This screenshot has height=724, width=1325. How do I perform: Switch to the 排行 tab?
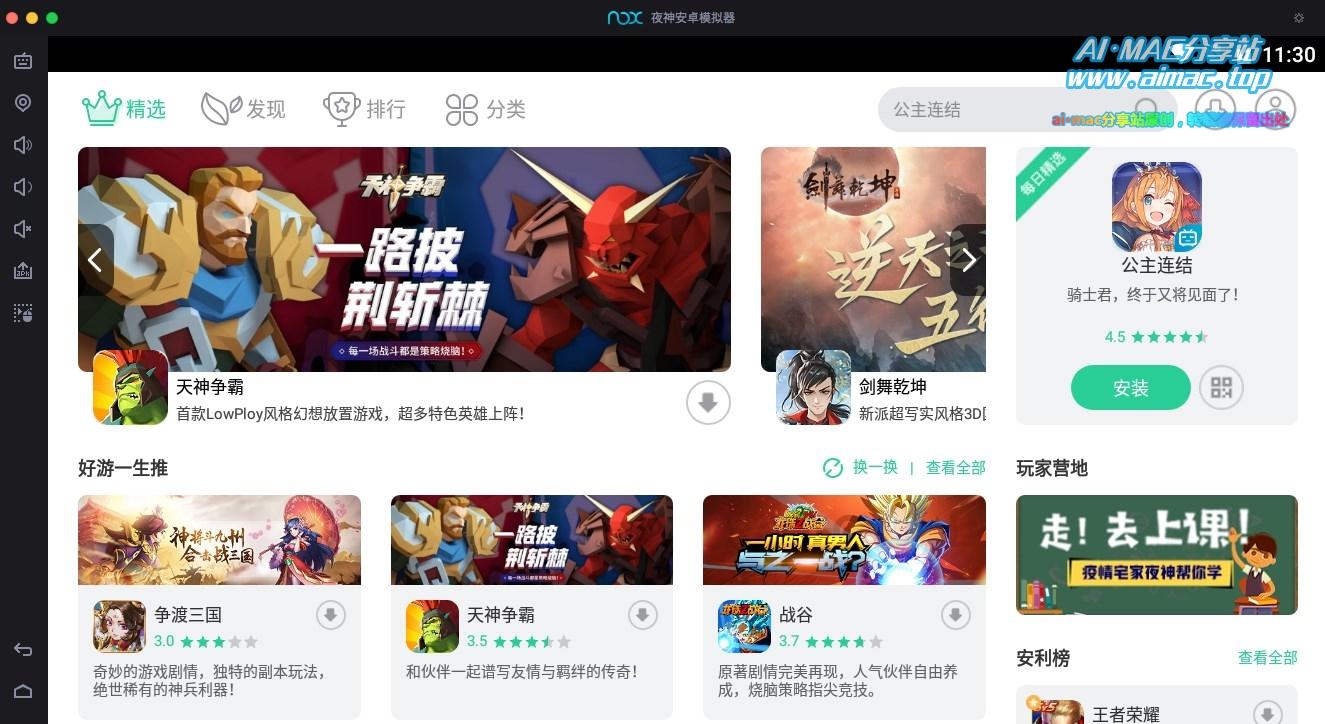(365, 109)
